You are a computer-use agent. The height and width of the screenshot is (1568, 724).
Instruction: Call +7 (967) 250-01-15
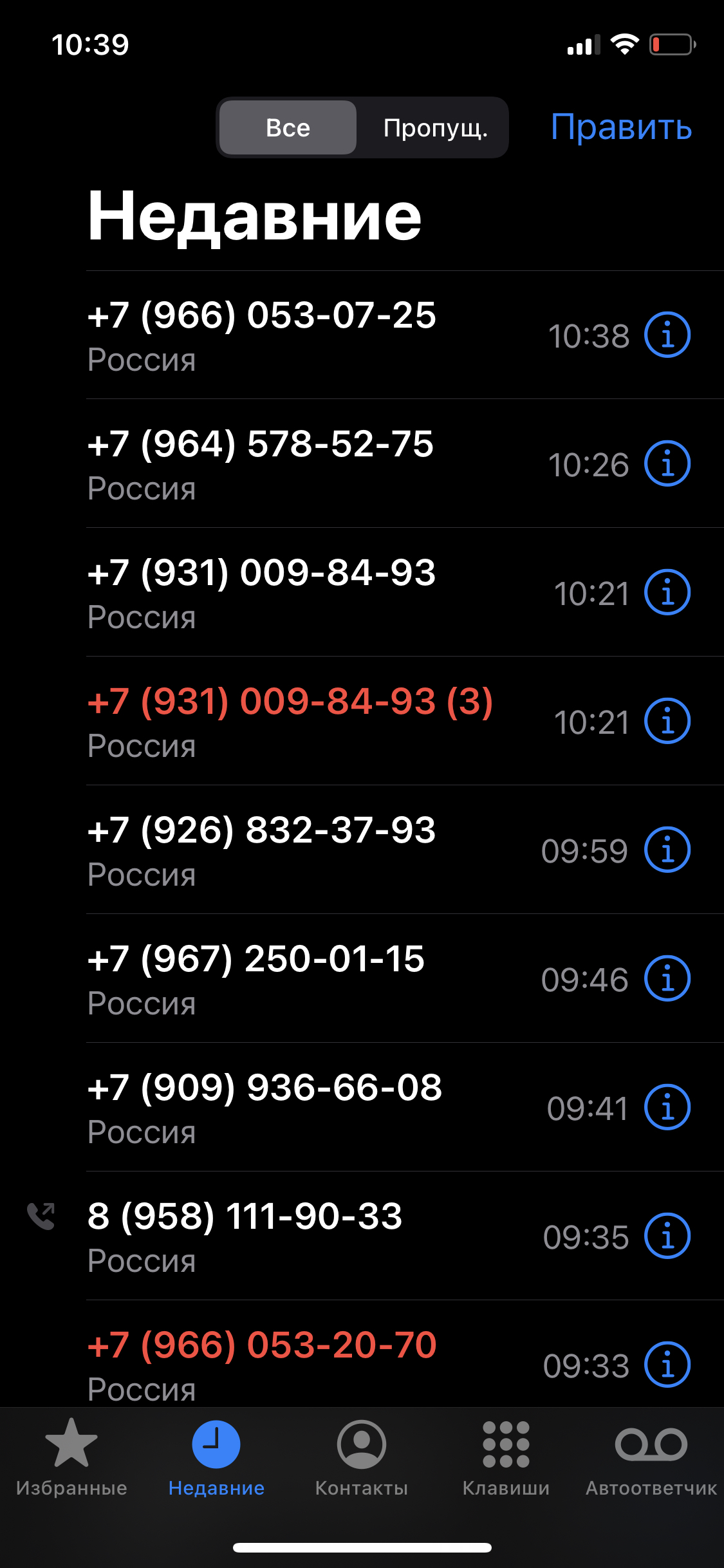(256, 978)
